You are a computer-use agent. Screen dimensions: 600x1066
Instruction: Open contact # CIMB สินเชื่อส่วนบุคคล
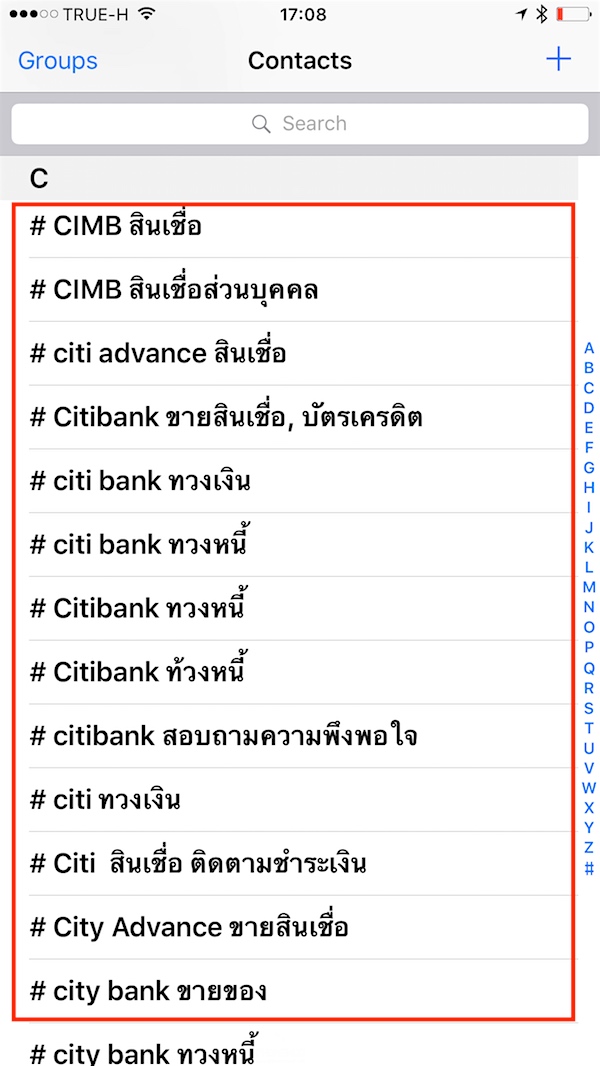coord(290,290)
